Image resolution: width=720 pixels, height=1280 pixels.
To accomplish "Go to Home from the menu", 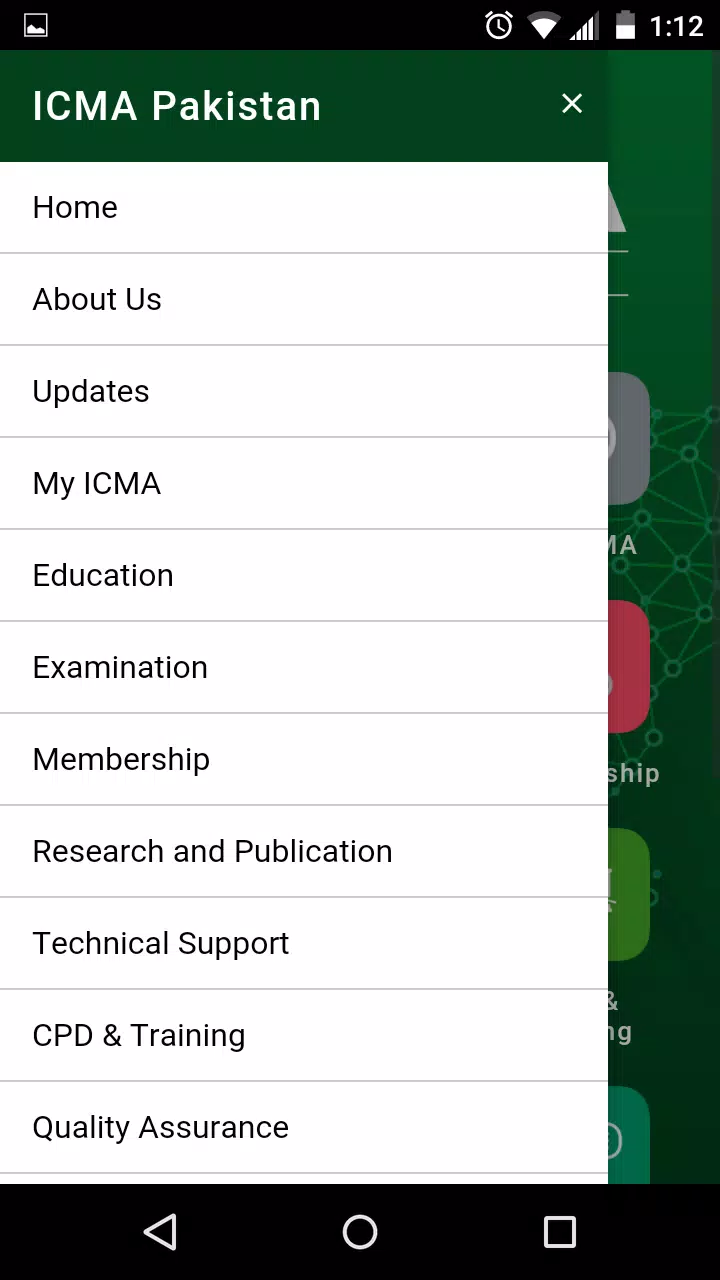I will (304, 207).
